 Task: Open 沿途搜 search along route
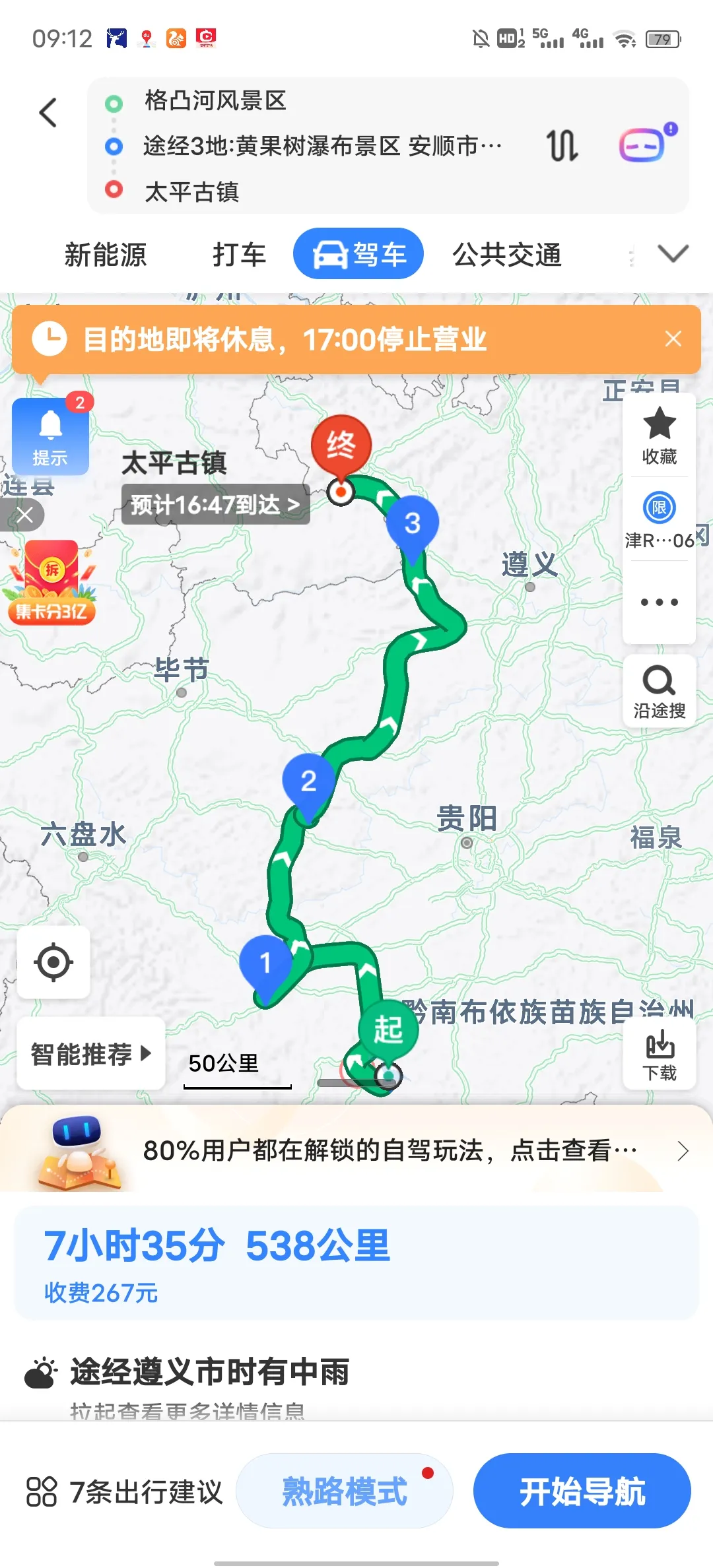[x=659, y=692]
